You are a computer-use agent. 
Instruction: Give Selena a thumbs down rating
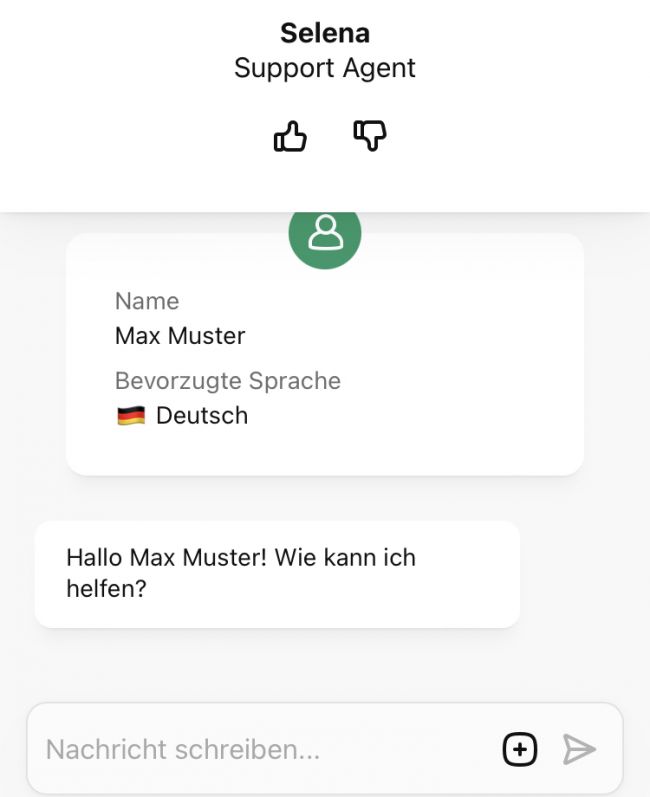click(x=370, y=136)
